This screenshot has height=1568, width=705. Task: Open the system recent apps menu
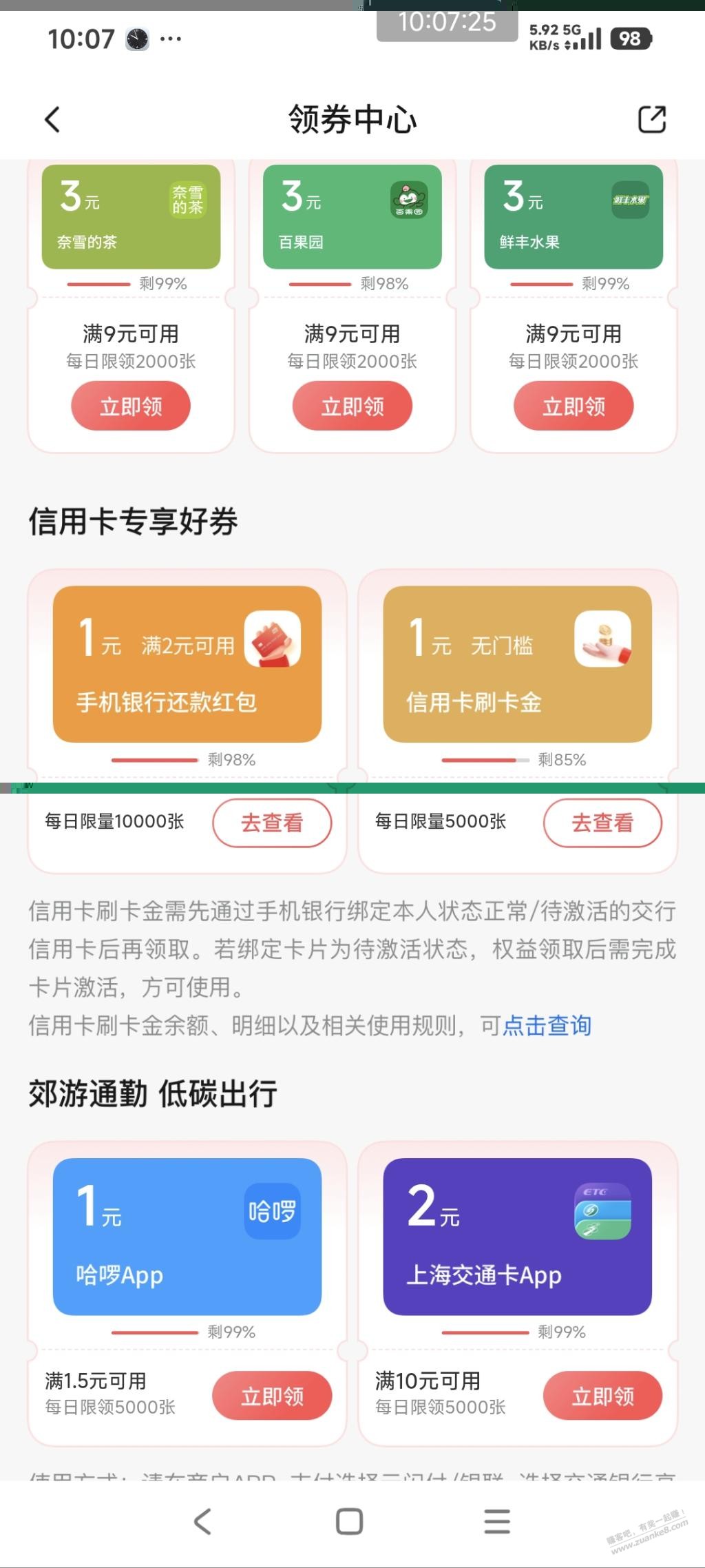coord(496,1521)
